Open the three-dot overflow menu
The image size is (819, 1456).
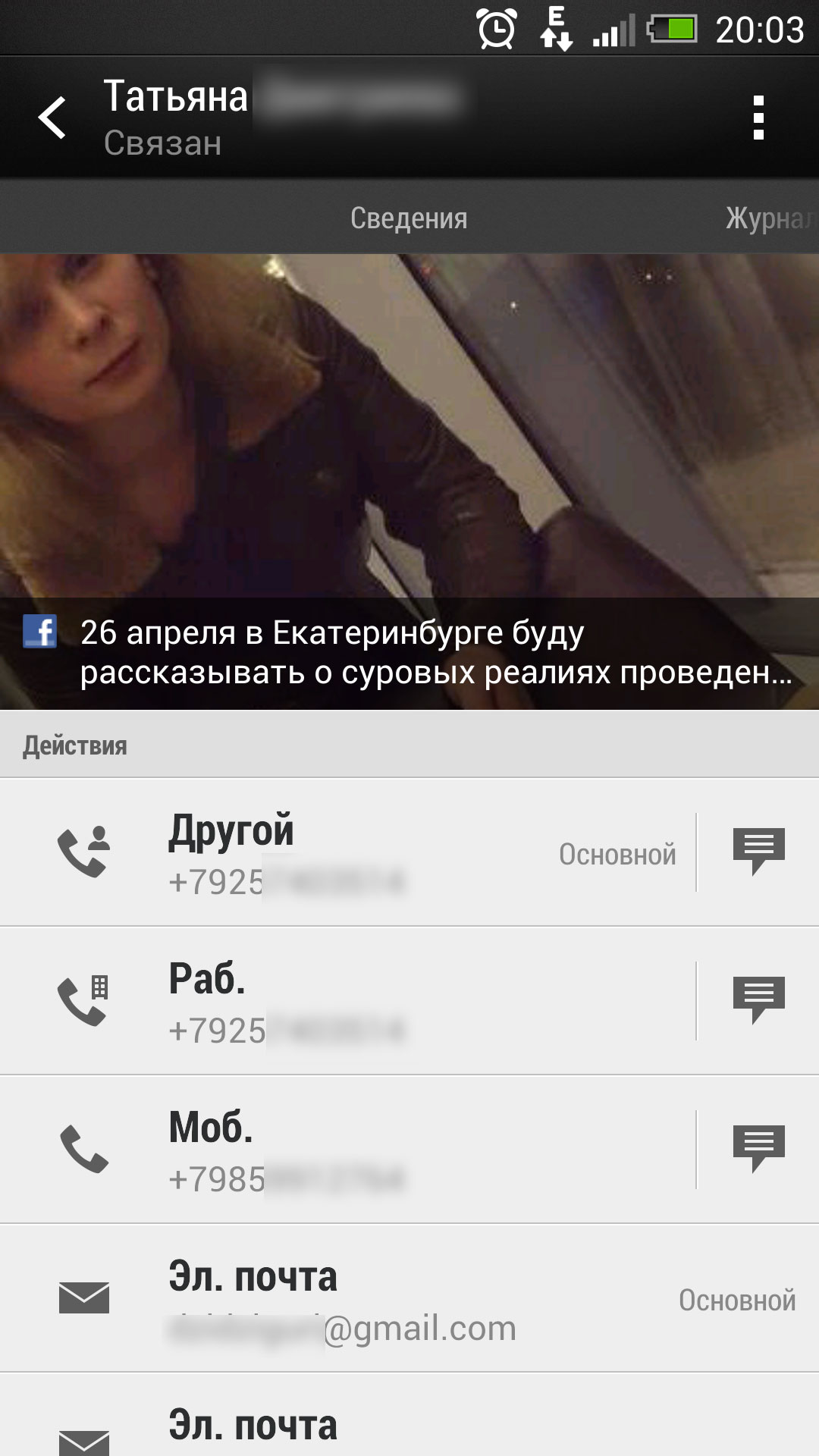[758, 118]
